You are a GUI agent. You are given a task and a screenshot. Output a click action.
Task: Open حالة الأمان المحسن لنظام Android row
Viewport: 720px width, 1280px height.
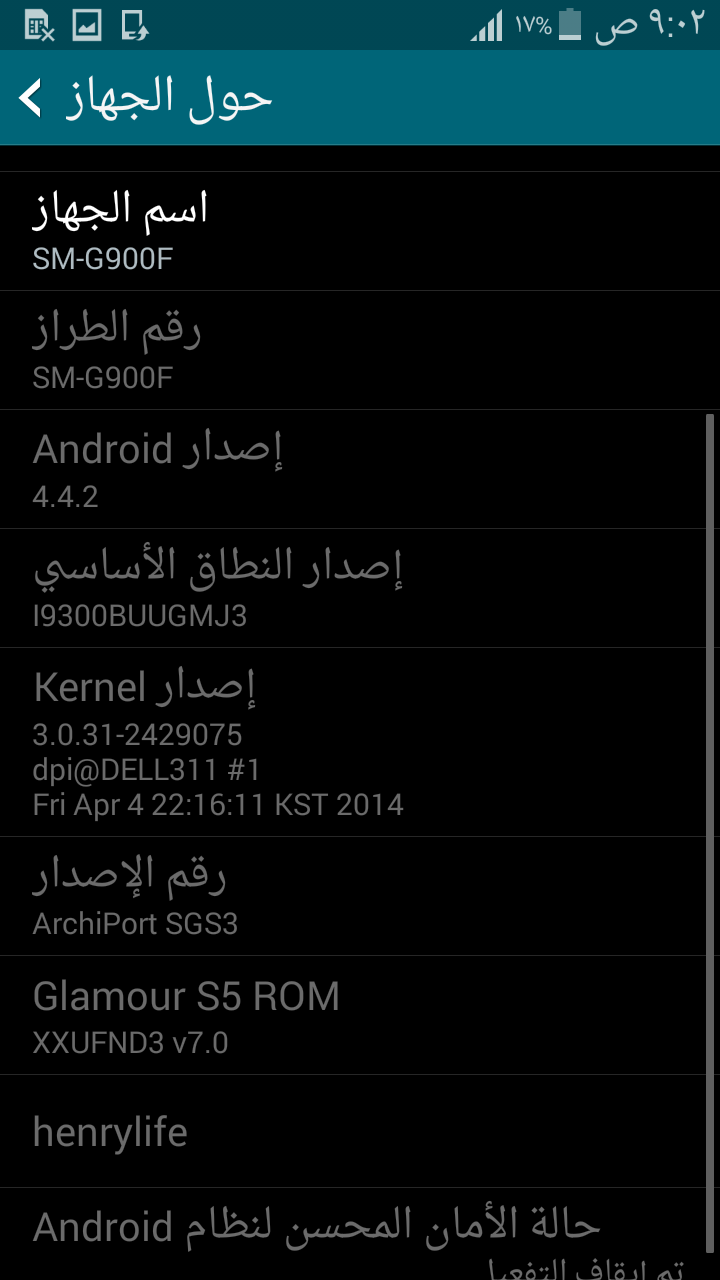click(360, 1235)
